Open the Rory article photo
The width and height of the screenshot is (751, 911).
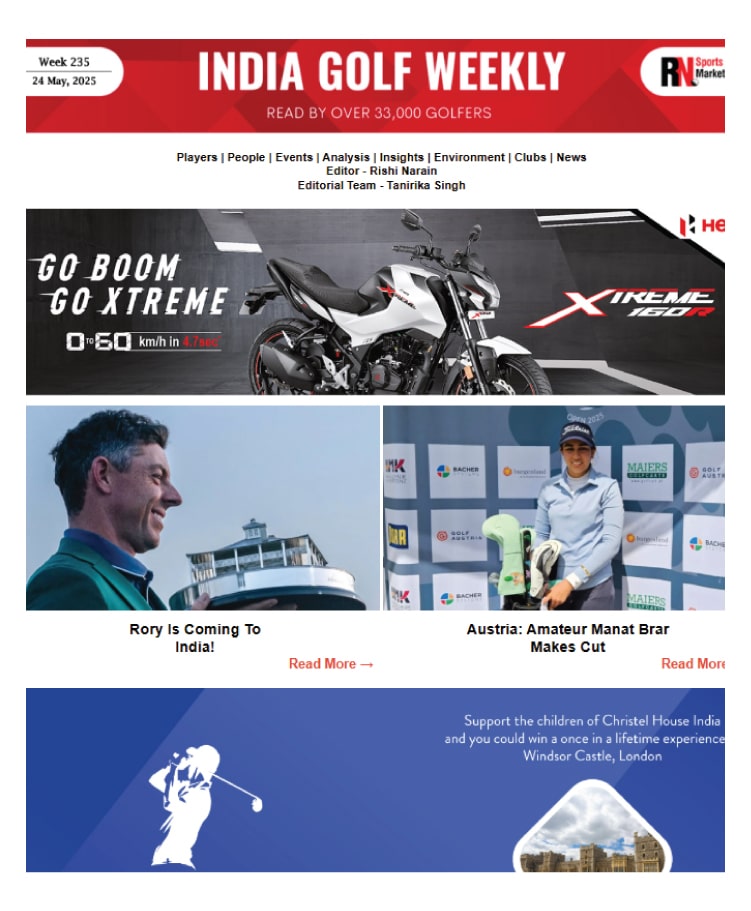203,508
